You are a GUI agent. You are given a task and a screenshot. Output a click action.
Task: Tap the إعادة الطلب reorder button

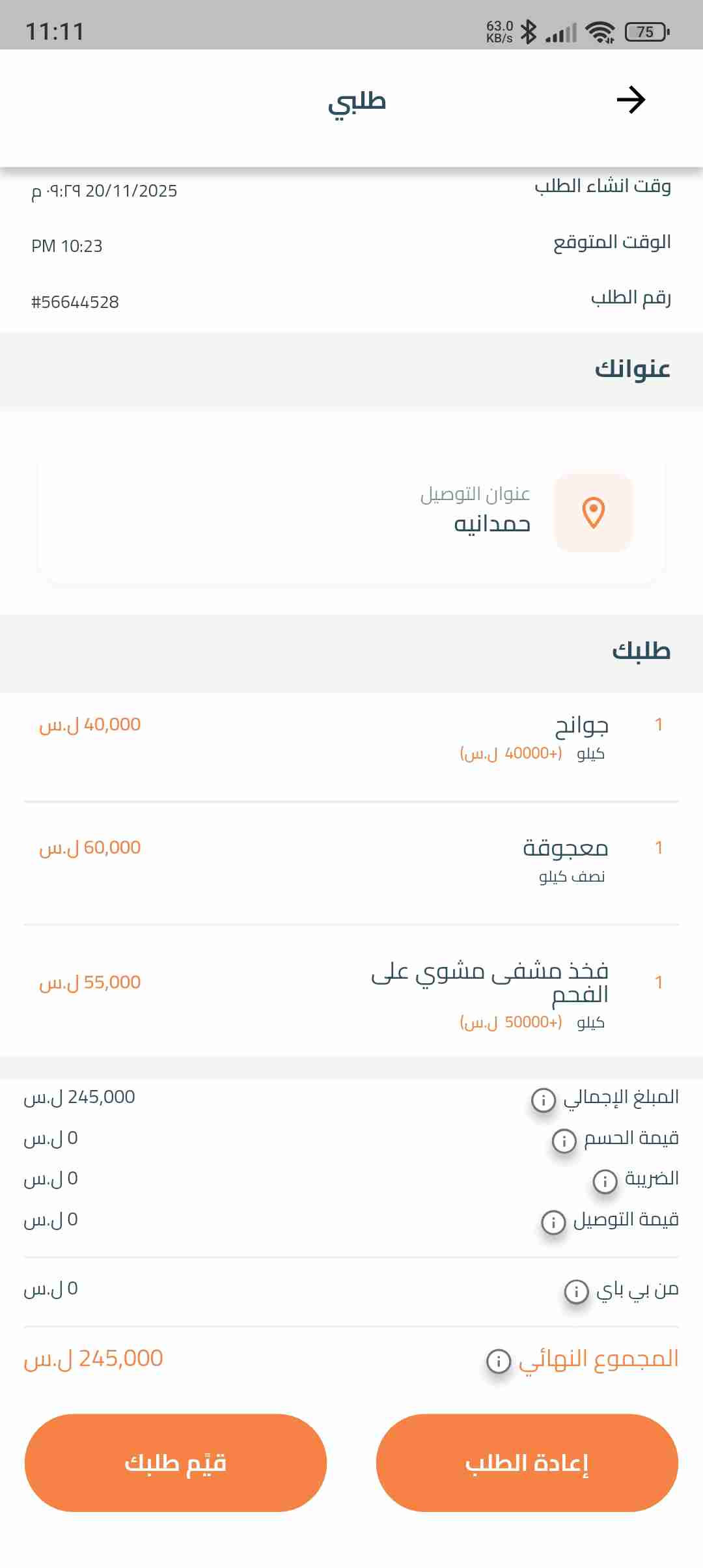(x=527, y=1463)
